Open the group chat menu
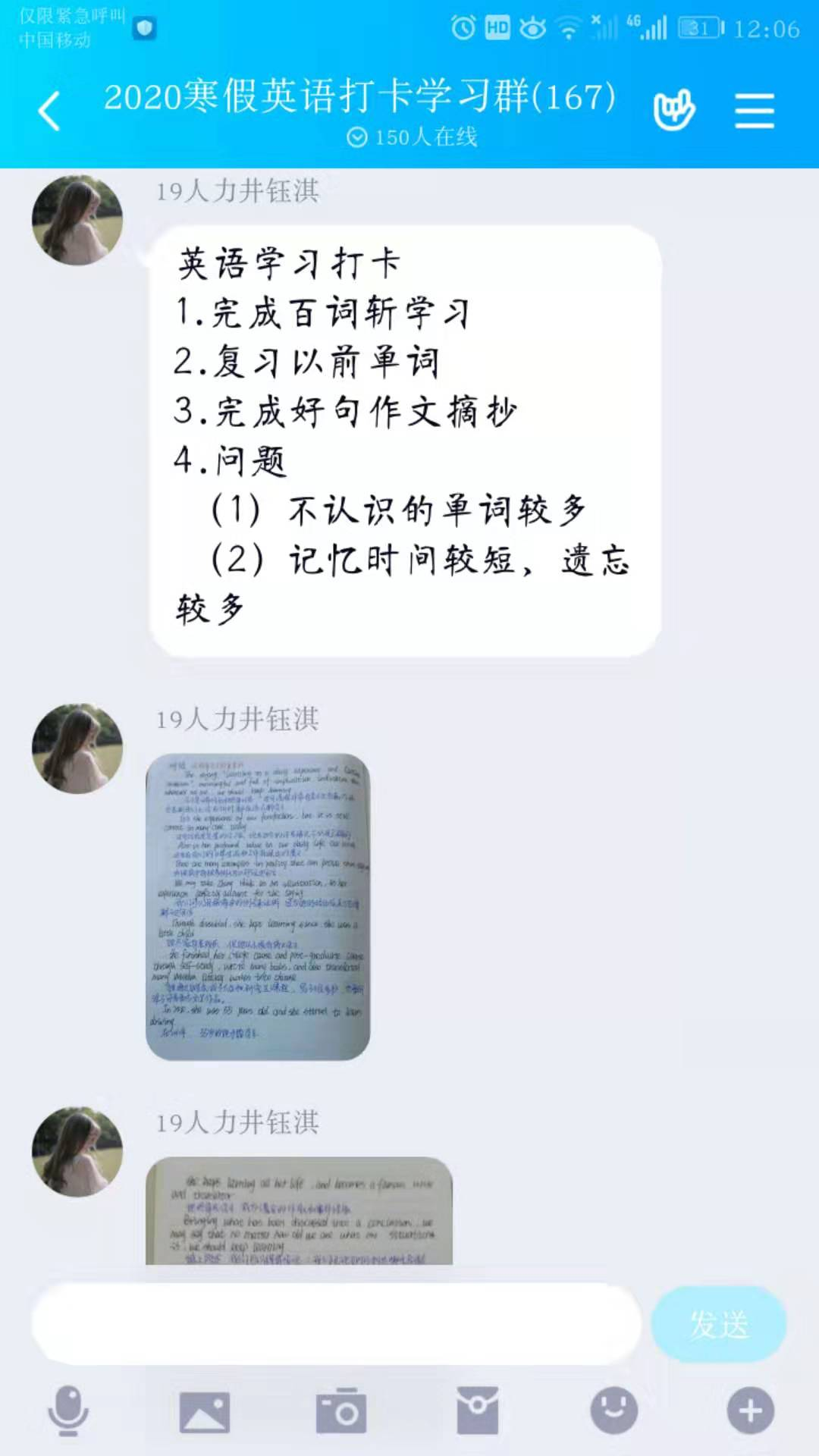Image resolution: width=819 pixels, height=1456 pixels. pyautogui.click(x=754, y=111)
